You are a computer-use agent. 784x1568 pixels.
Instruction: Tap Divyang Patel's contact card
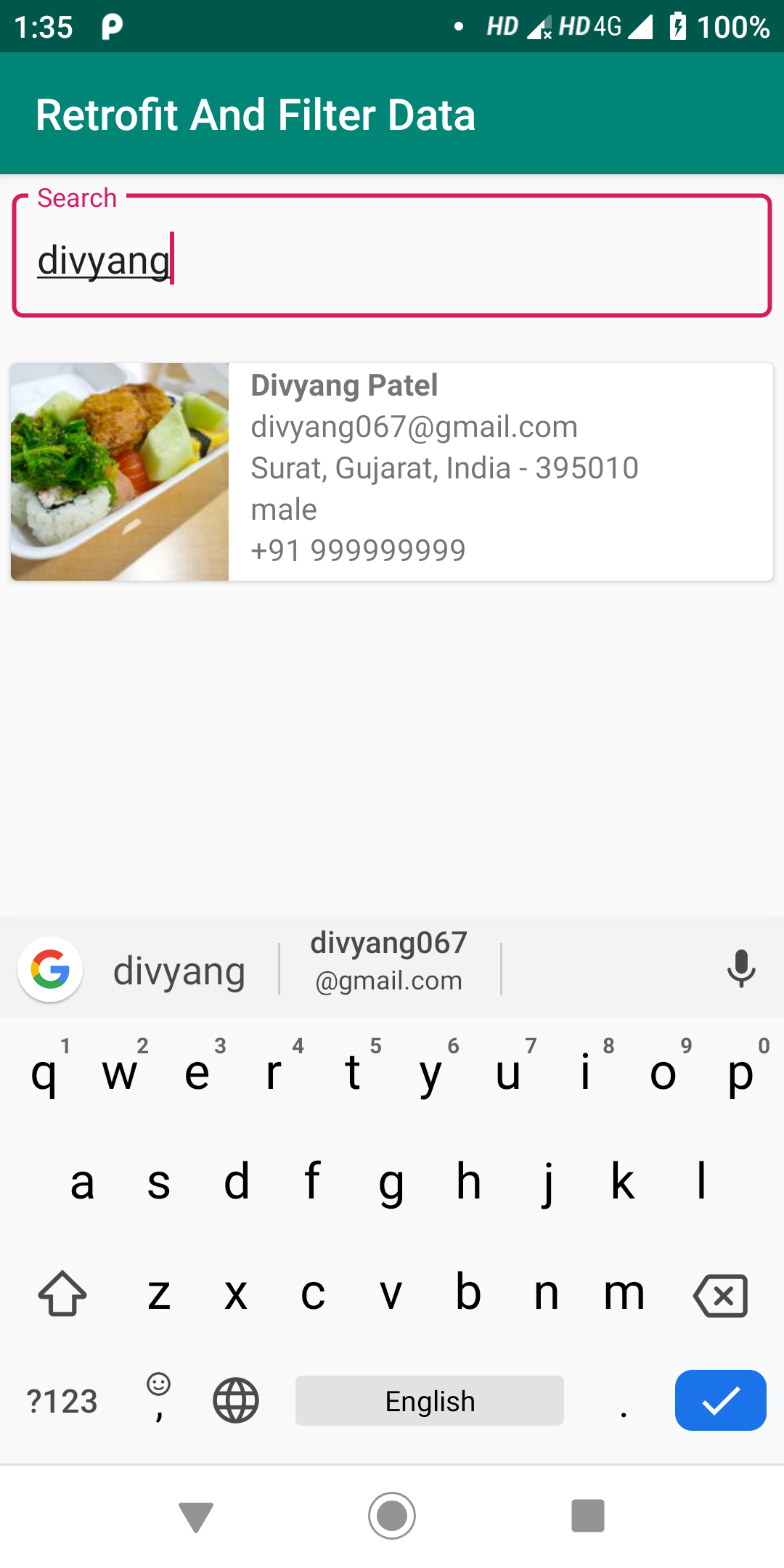(x=501, y=470)
